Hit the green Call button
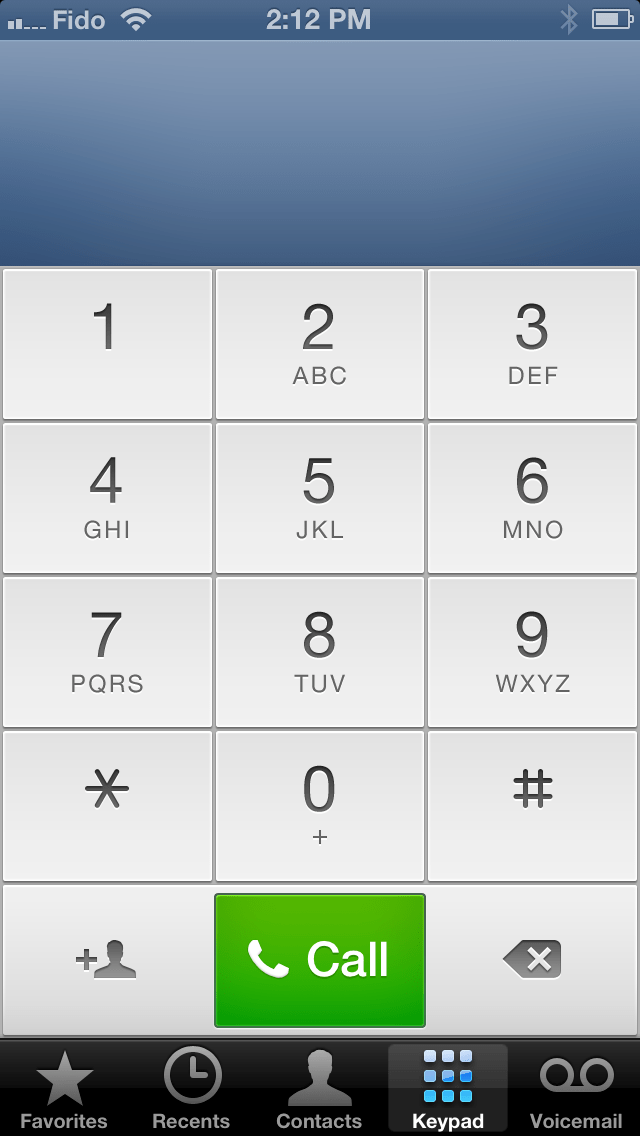 [x=320, y=960]
